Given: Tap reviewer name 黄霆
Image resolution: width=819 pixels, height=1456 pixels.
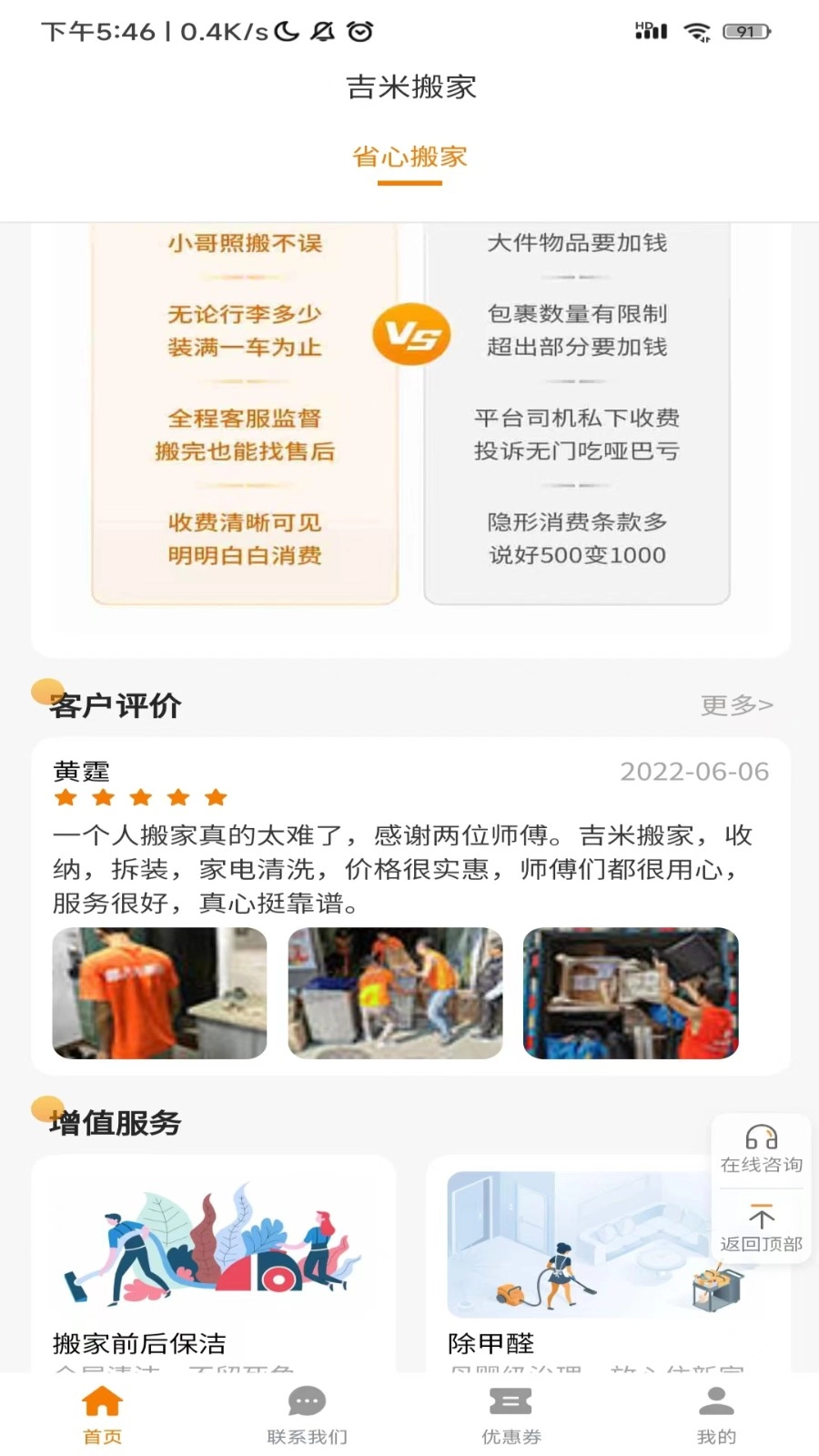Looking at the screenshot, I should 79,771.
